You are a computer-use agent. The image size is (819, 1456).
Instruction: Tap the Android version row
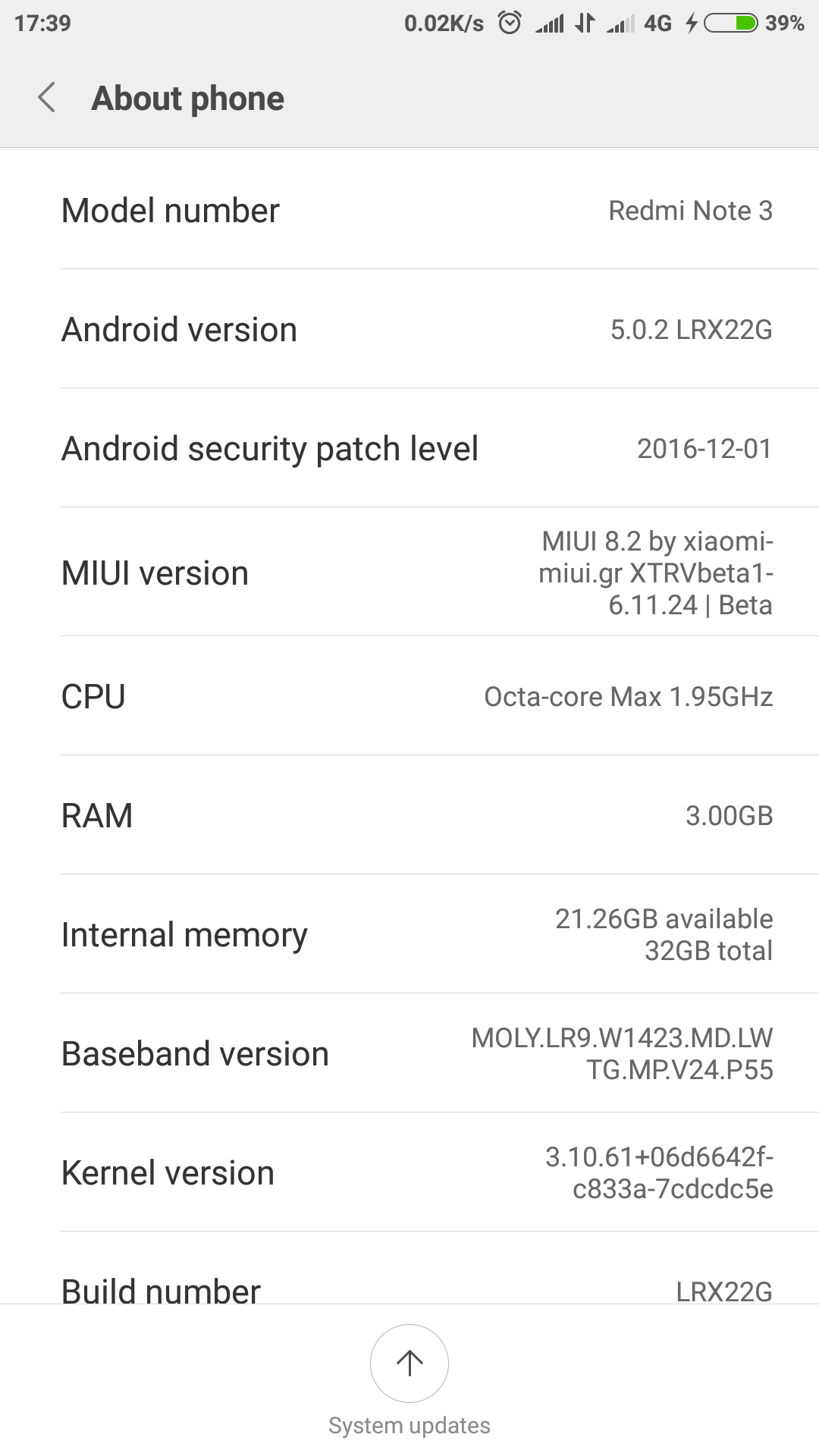click(409, 328)
